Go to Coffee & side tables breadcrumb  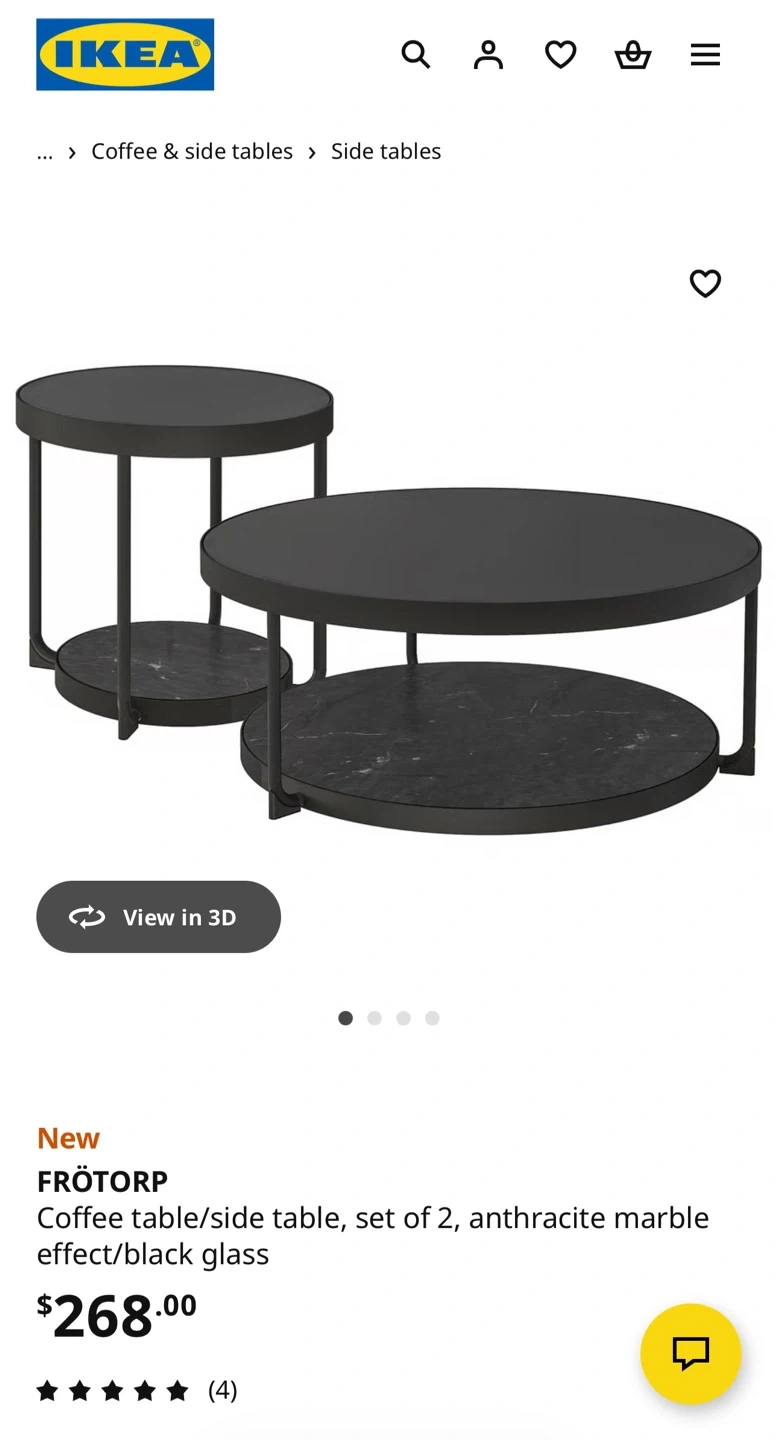pos(192,151)
